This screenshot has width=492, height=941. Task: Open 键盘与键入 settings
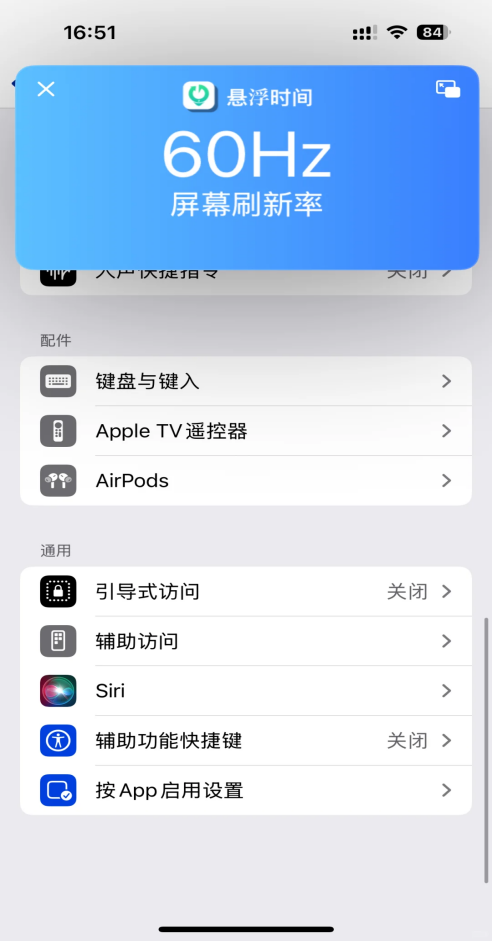(x=246, y=381)
